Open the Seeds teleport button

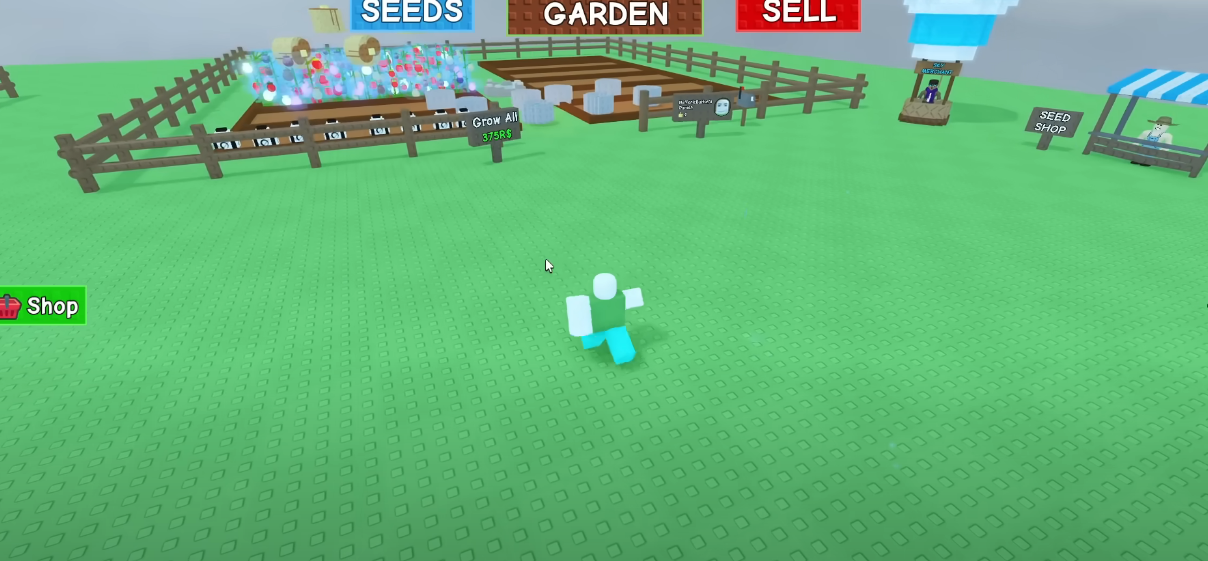412,13
